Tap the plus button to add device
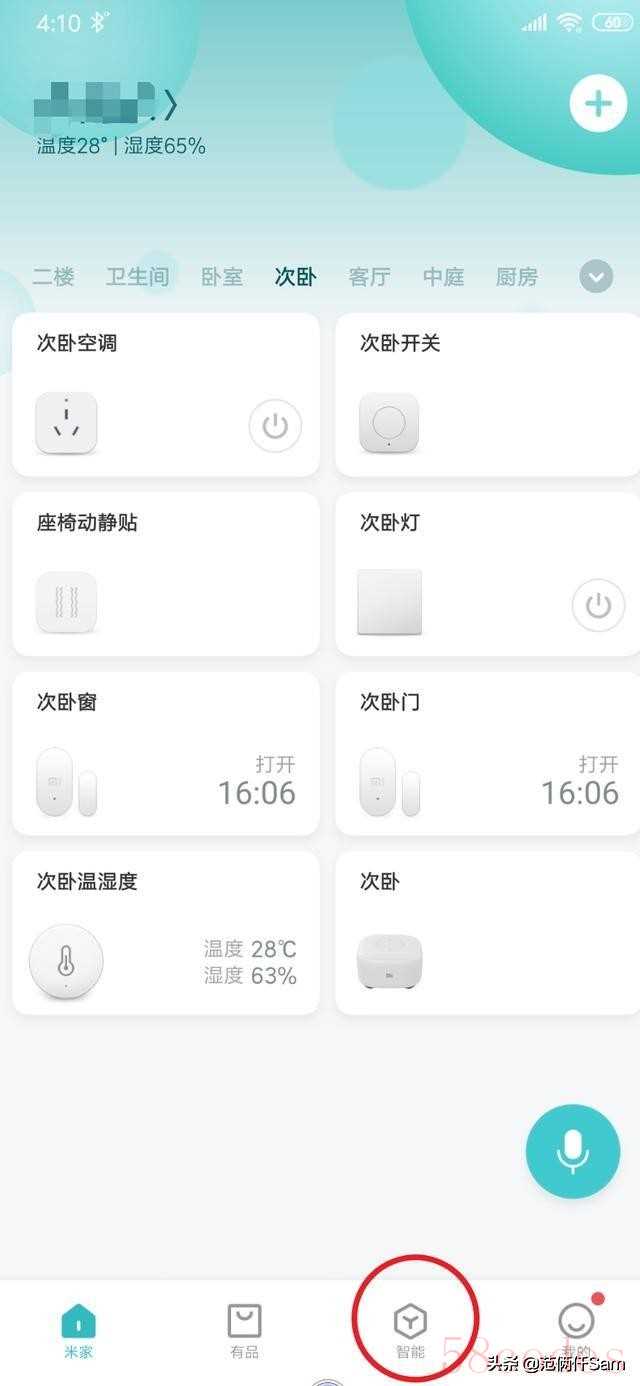Screen dimensions: 640x1386 [x=598, y=104]
